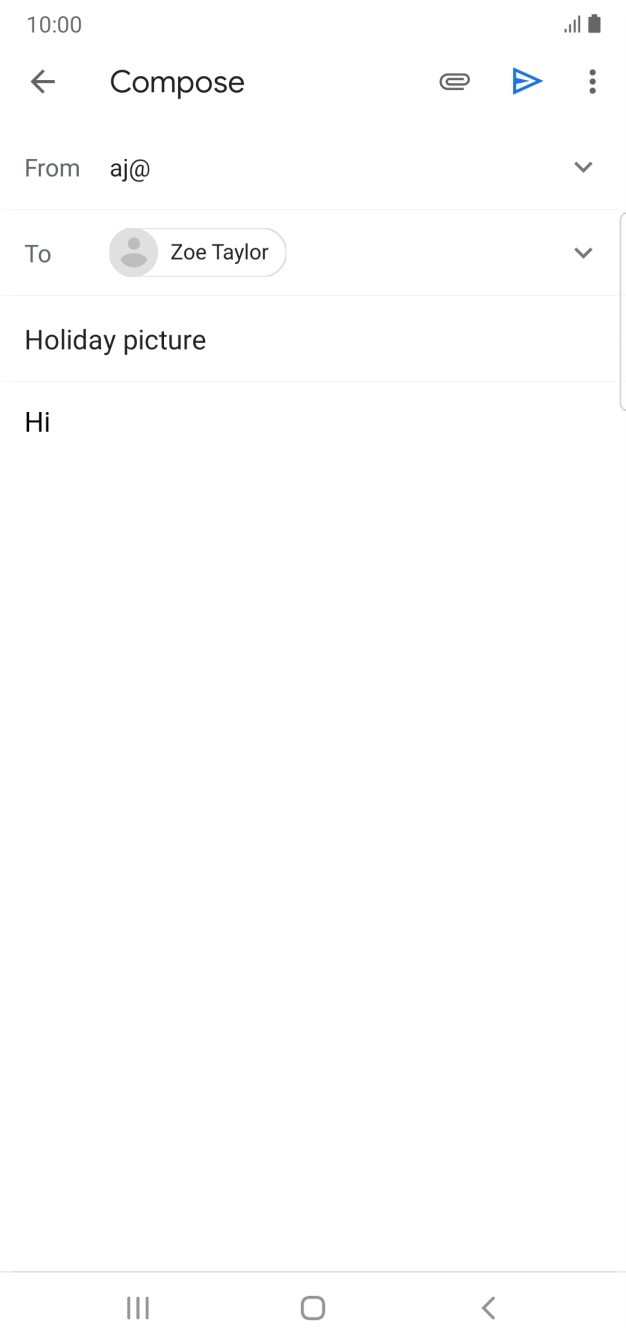The height and width of the screenshot is (1344, 626).
Task: Show recent apps from navigation bar
Action: [138, 1307]
